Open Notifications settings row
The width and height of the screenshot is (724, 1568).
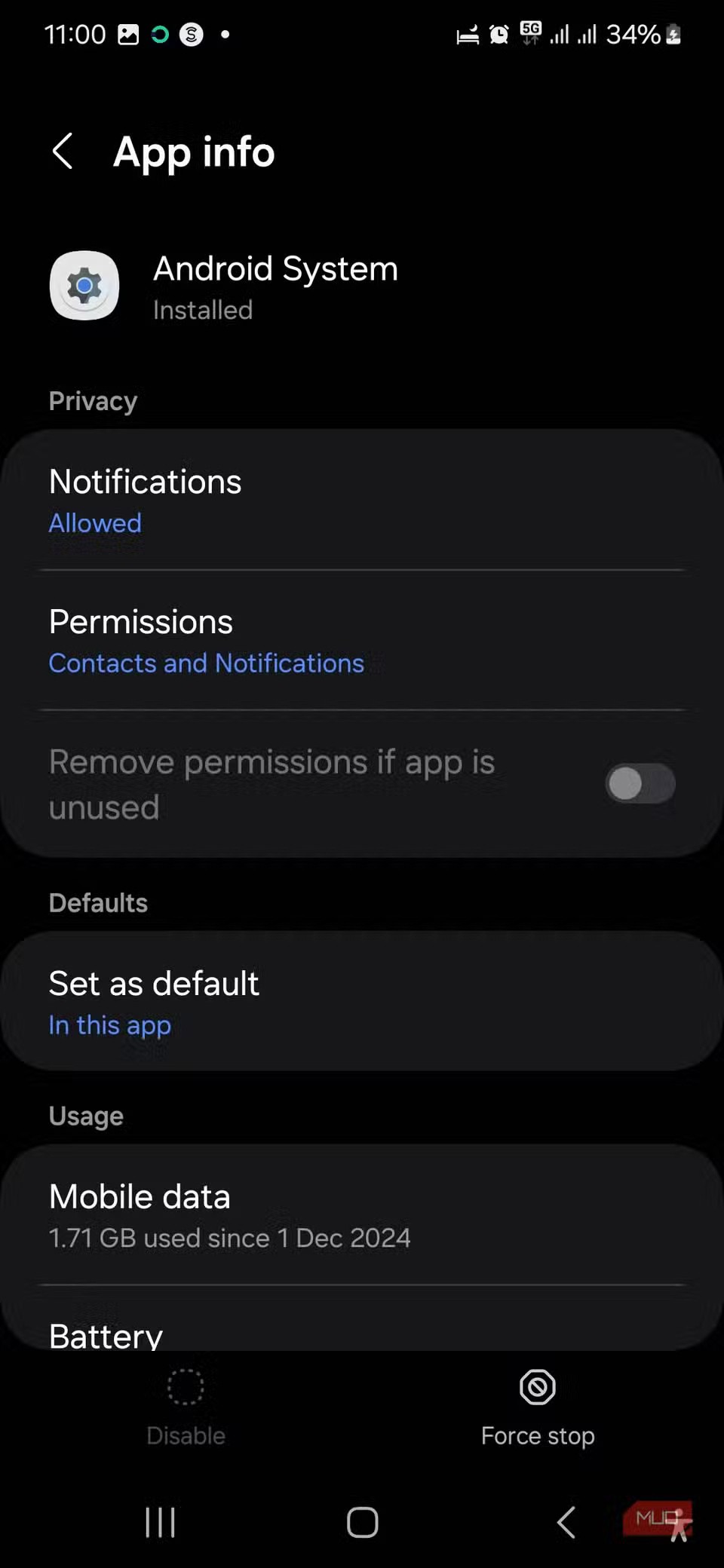click(362, 501)
